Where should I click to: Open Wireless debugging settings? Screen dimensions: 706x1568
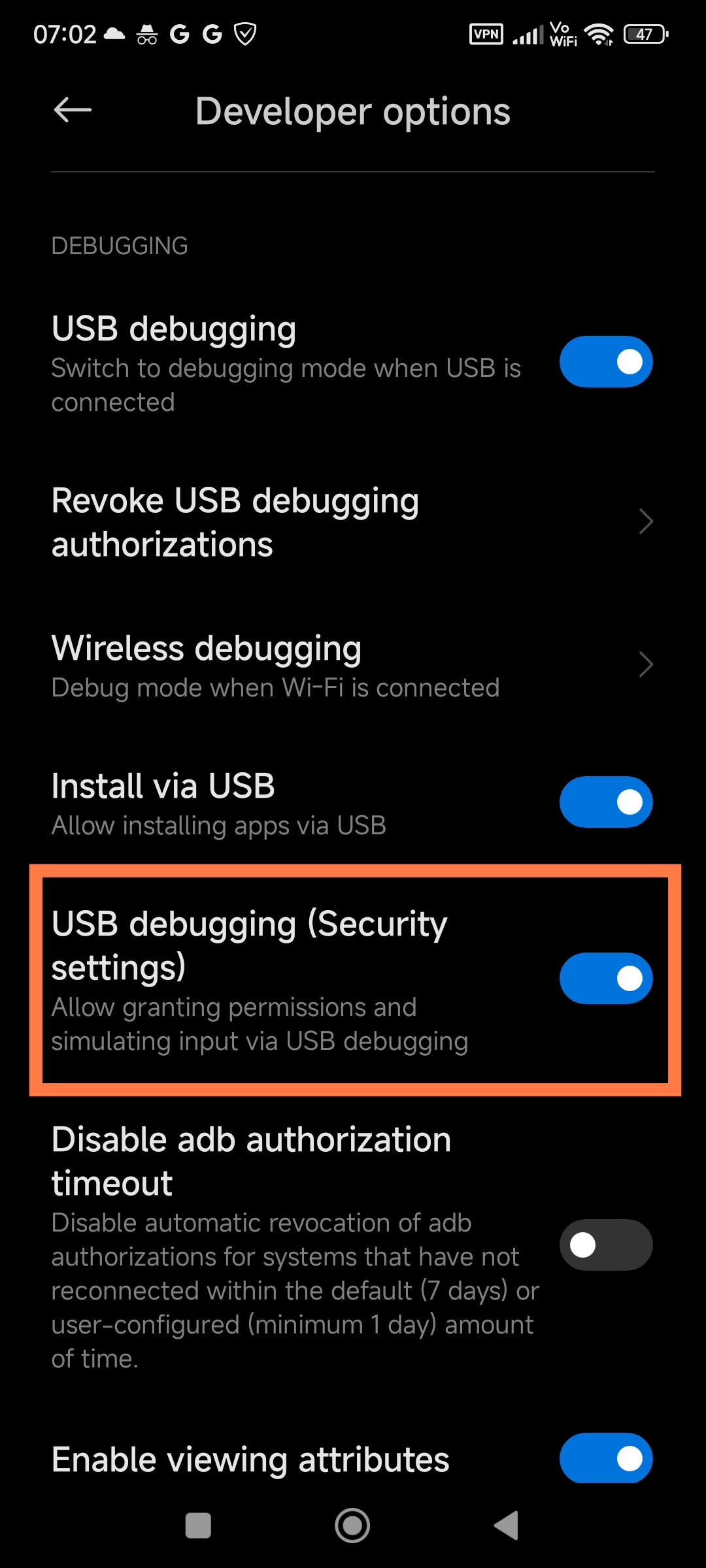click(353, 666)
